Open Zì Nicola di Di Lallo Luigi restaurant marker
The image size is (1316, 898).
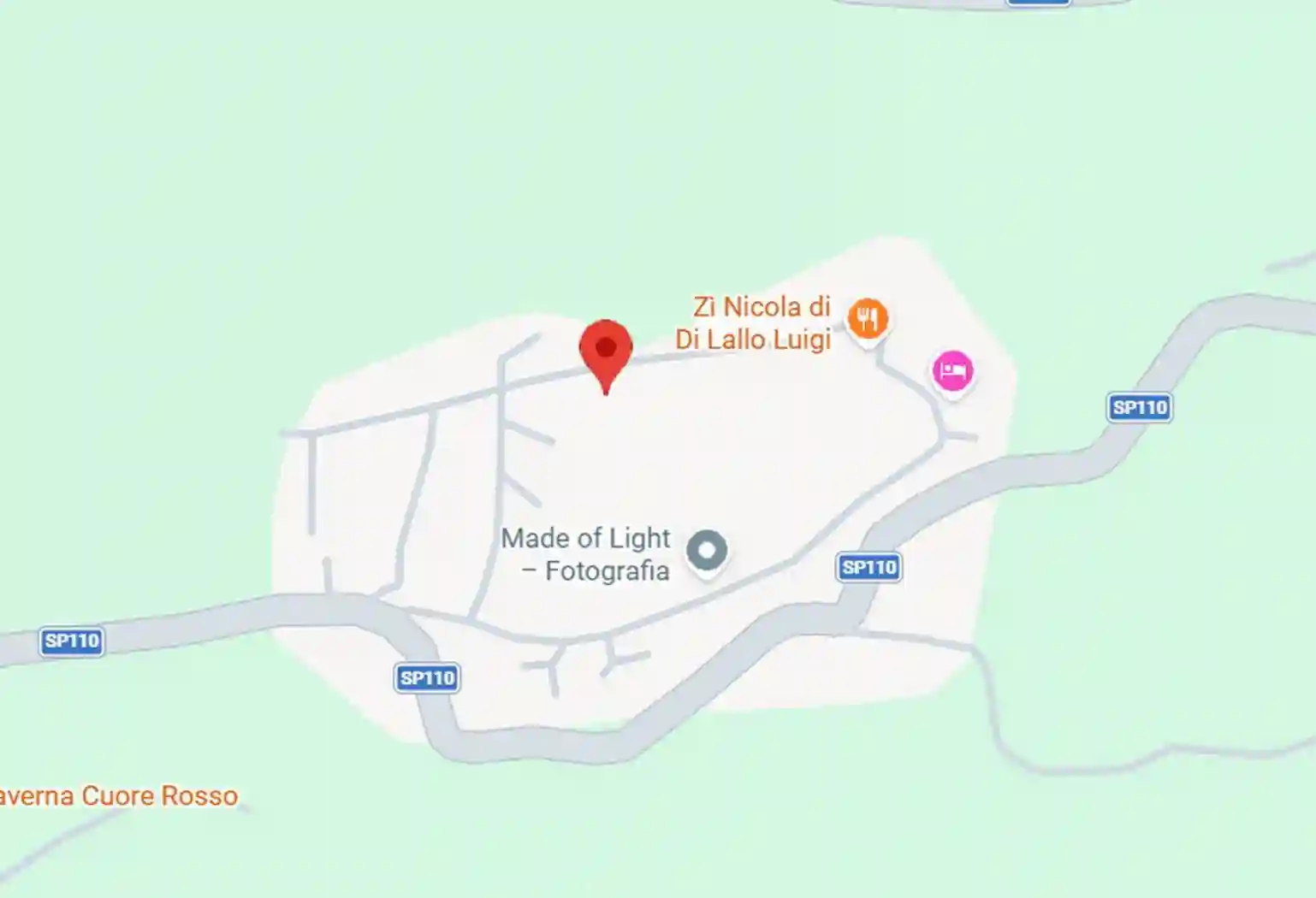[x=868, y=318]
